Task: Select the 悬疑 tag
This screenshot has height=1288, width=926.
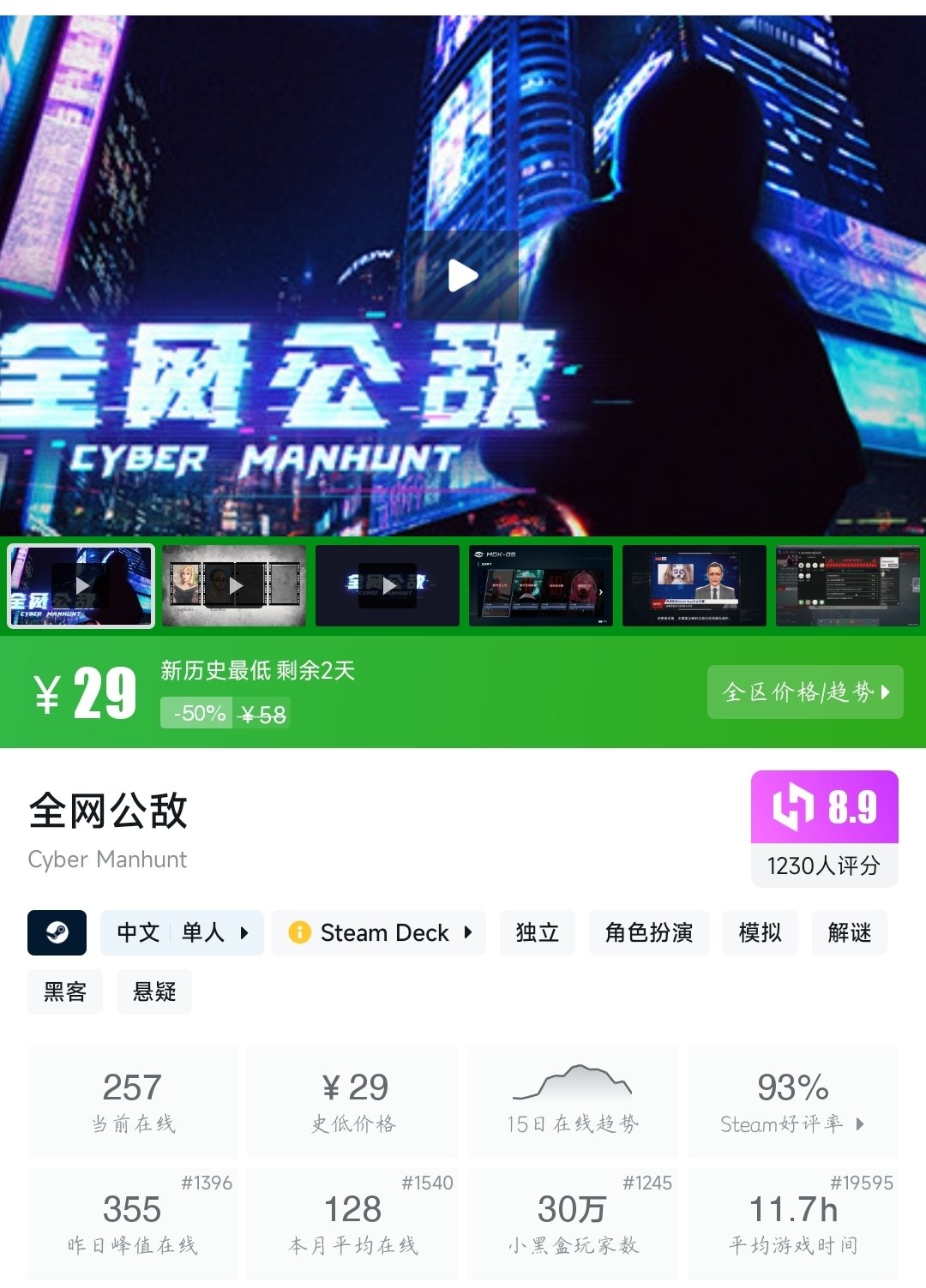Action: [154, 992]
